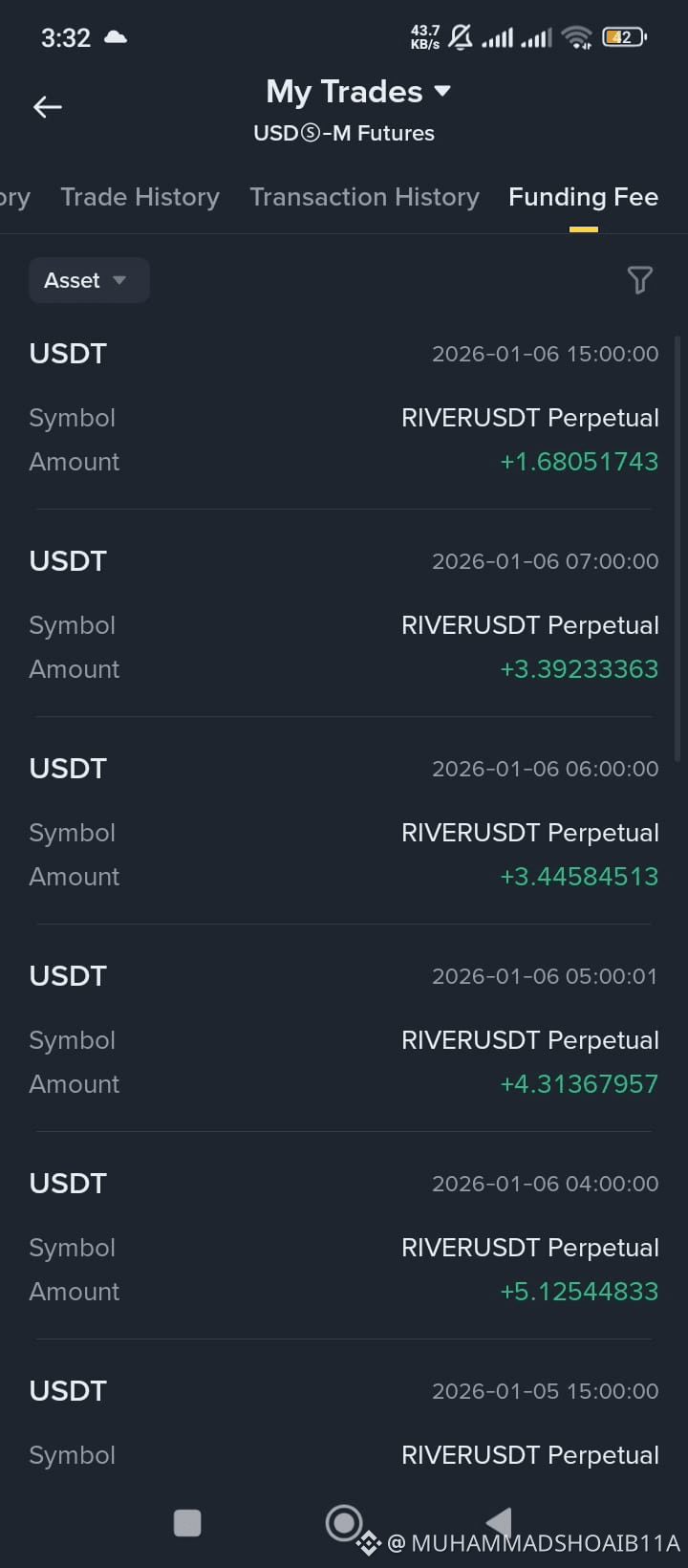
Task: Open recent apps with the square button
Action: tap(187, 1523)
